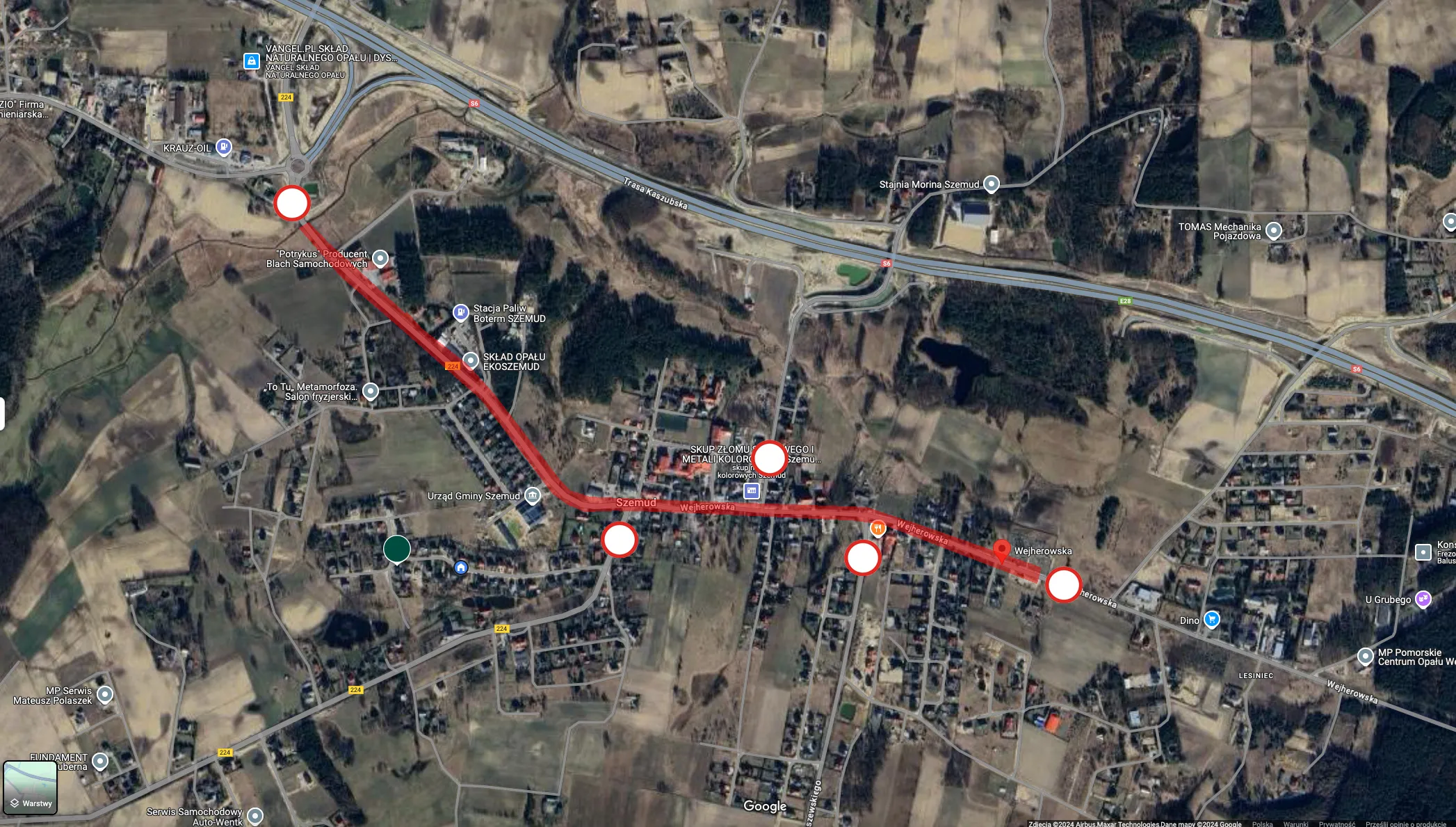The height and width of the screenshot is (827, 1456).
Task: Open the MP Pomorskie Centrum Opału marker
Action: [1365, 656]
